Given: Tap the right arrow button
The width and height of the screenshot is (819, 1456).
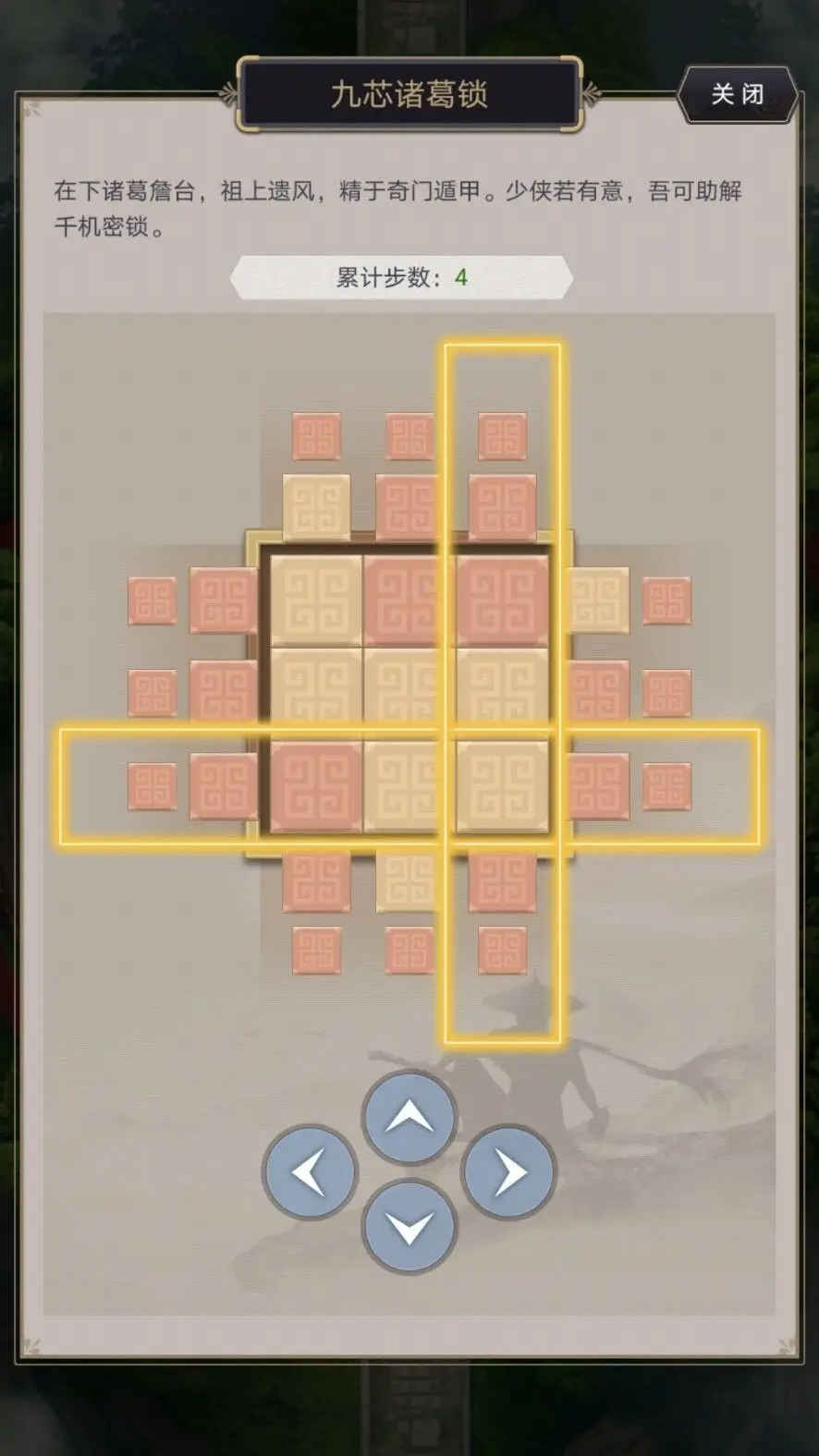Looking at the screenshot, I should (508, 1173).
